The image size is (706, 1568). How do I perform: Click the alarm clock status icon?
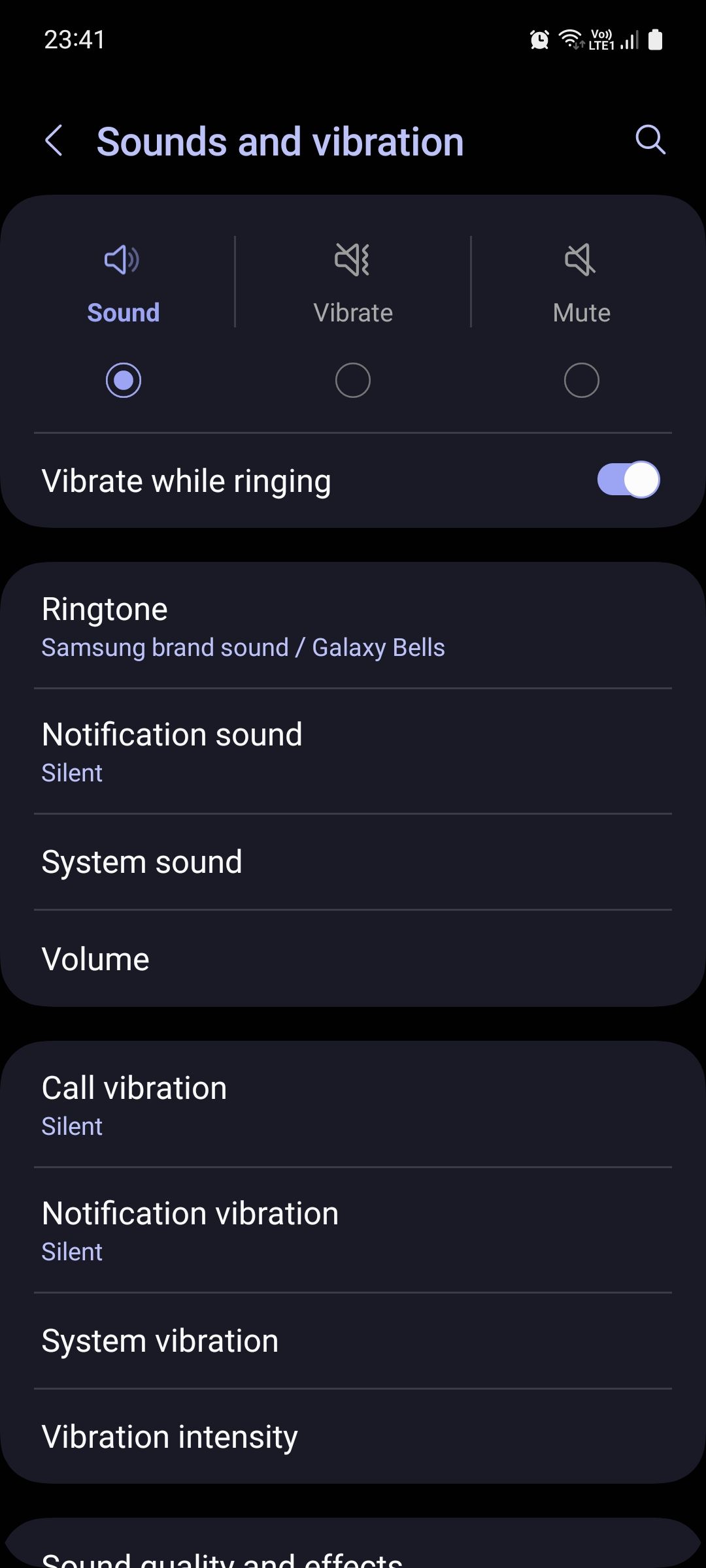pos(538,40)
